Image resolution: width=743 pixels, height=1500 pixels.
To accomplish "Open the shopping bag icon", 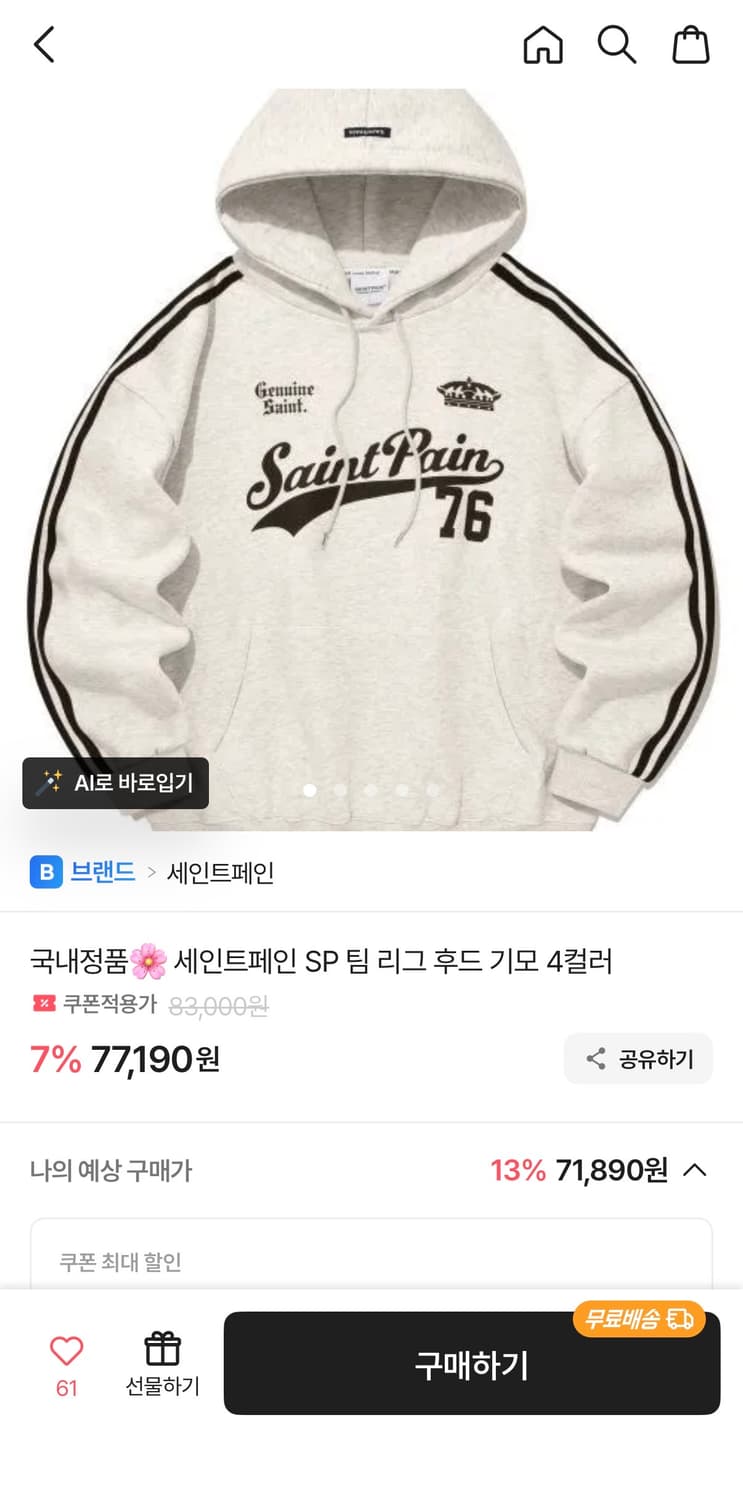I will tap(691, 44).
